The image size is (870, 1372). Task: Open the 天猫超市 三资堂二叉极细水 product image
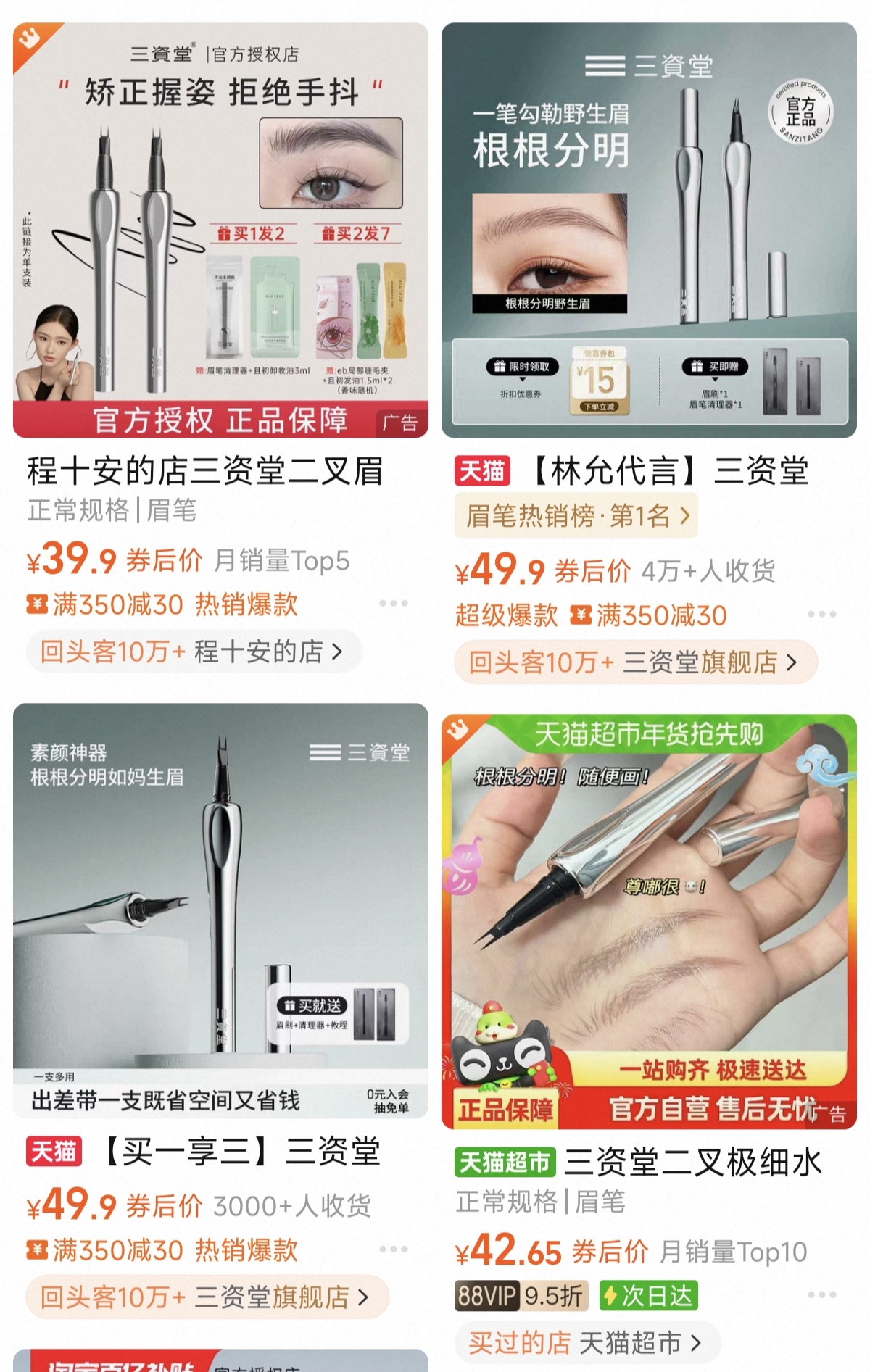tap(649, 921)
